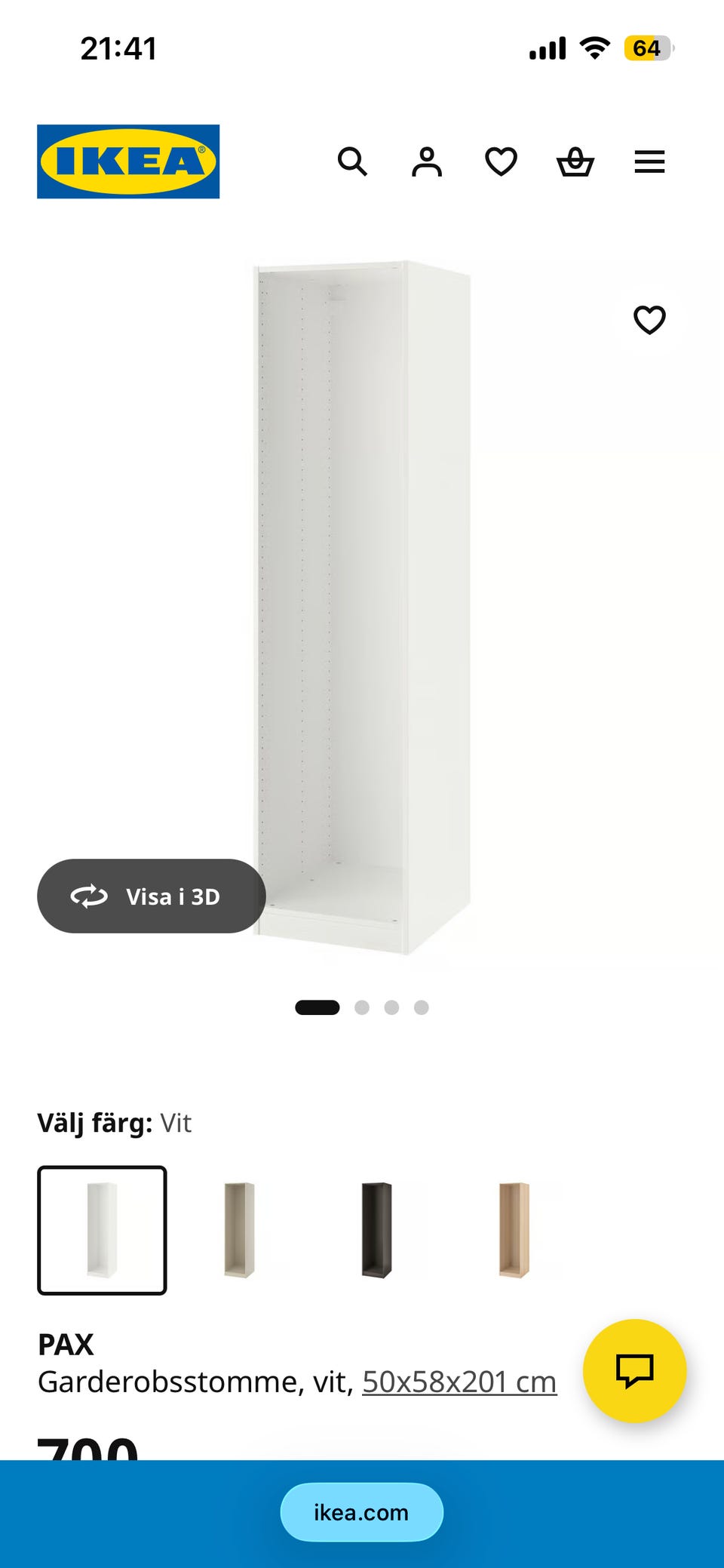This screenshot has width=724, height=1568.
Task: Add PAX frame to favorites with heart icon
Action: (x=650, y=321)
